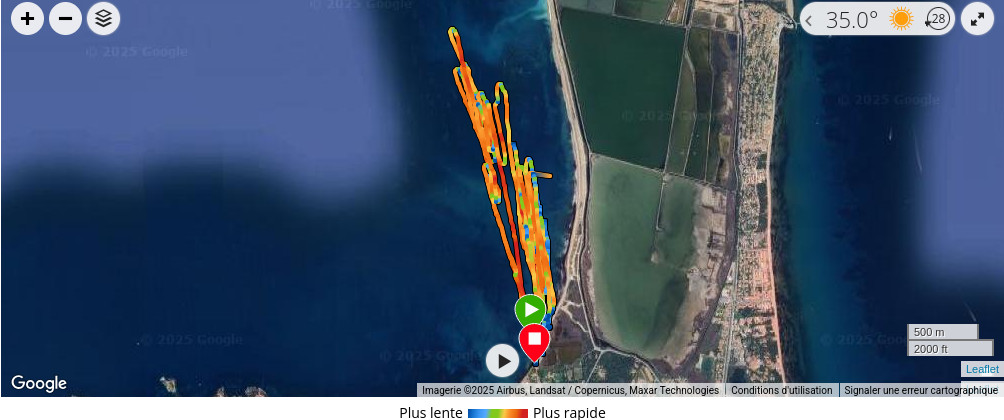Tap the green start marker
Viewport: 1004px width, 420px height.
[x=530, y=309]
